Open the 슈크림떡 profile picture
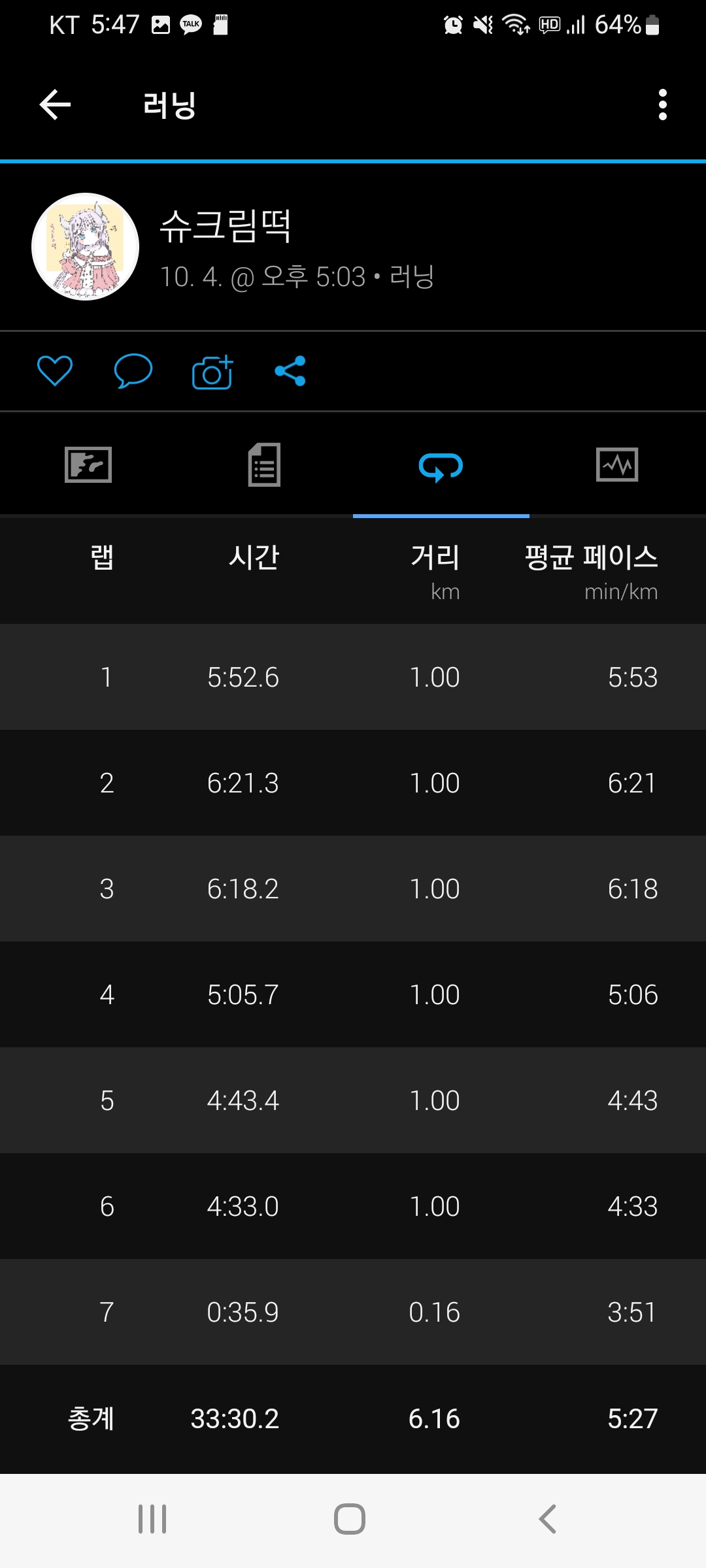Viewport: 706px width, 1568px height. [x=86, y=247]
